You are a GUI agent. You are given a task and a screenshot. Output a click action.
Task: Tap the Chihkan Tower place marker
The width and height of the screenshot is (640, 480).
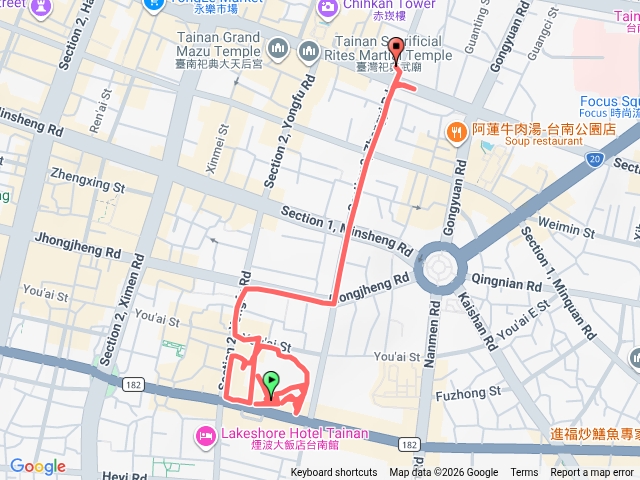tap(328, 8)
